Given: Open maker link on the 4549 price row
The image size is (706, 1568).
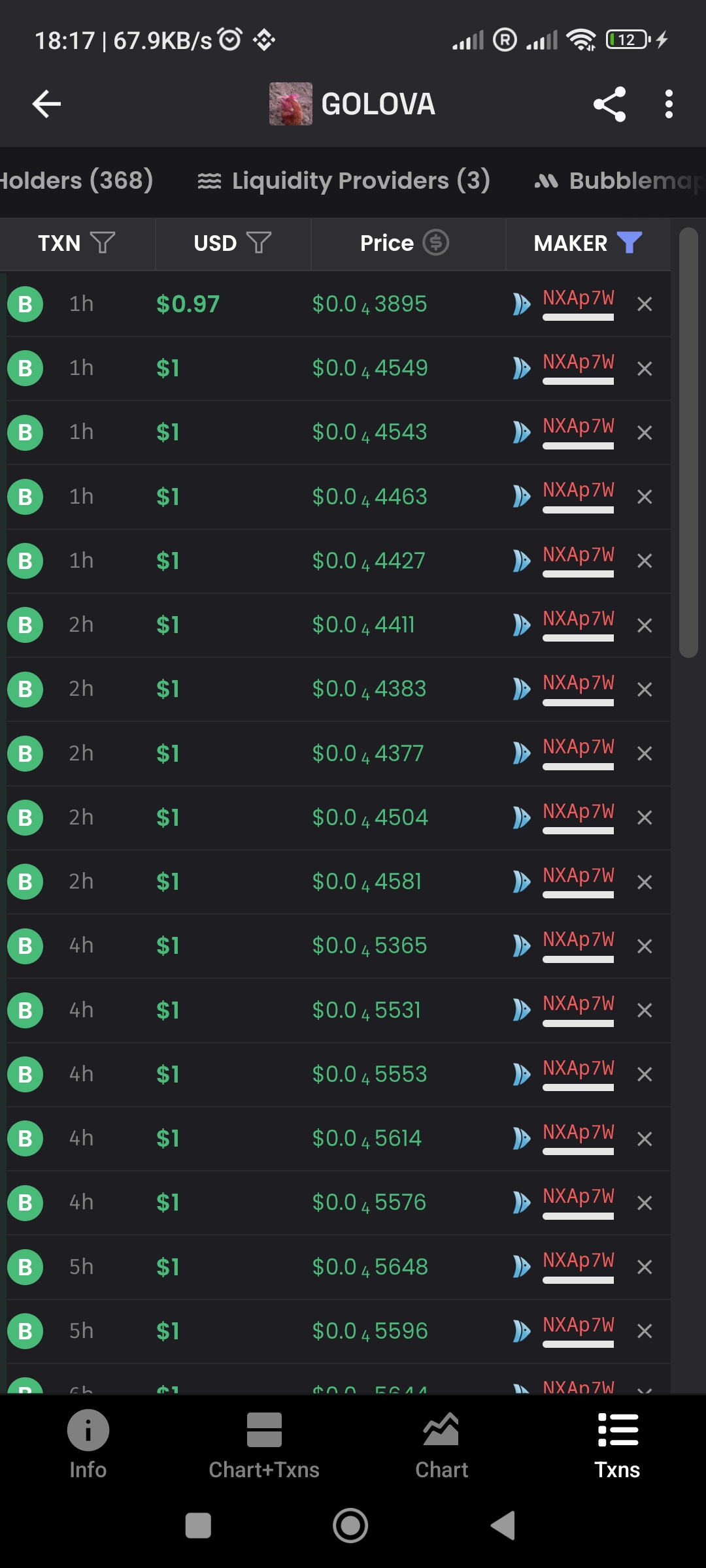Looking at the screenshot, I should (578, 363).
